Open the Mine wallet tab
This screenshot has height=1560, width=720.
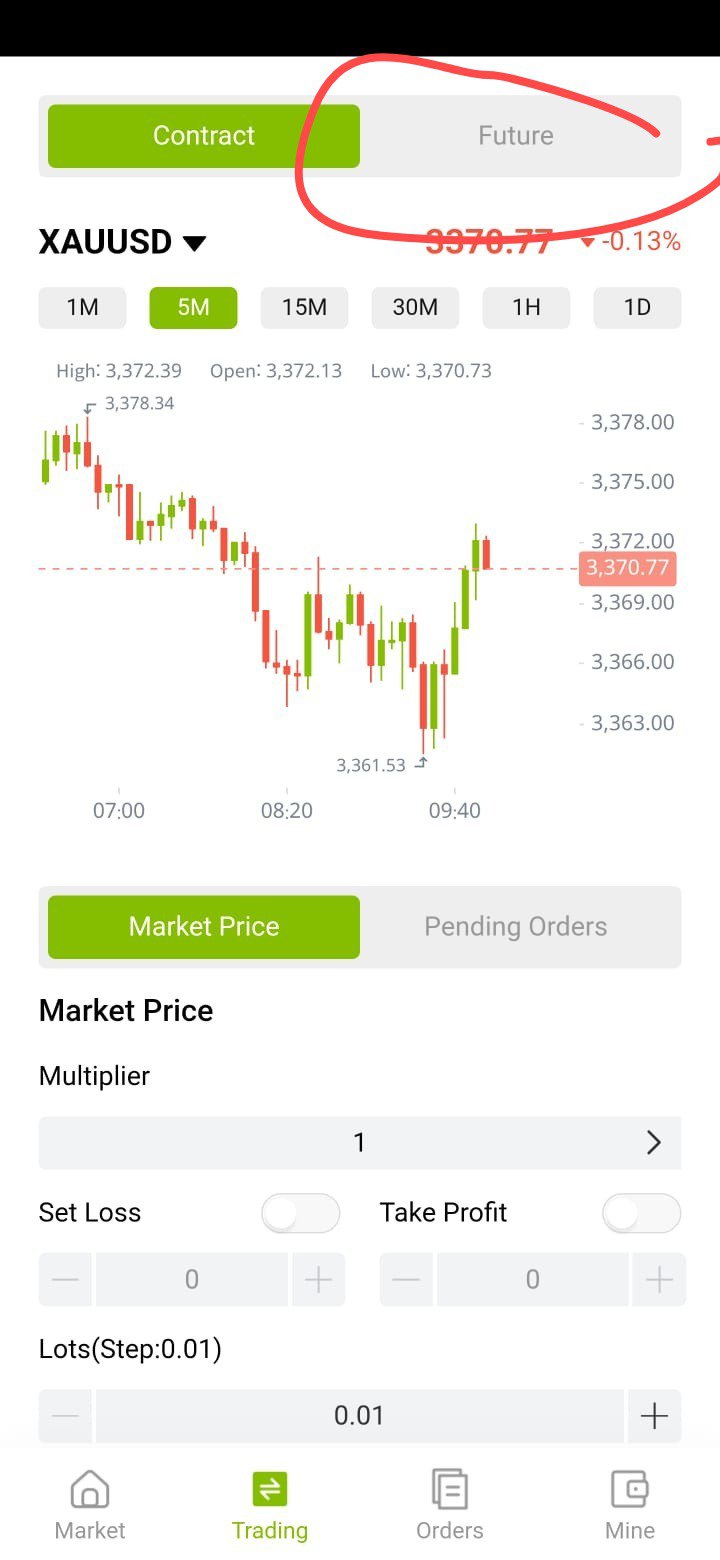pyautogui.click(x=630, y=1506)
